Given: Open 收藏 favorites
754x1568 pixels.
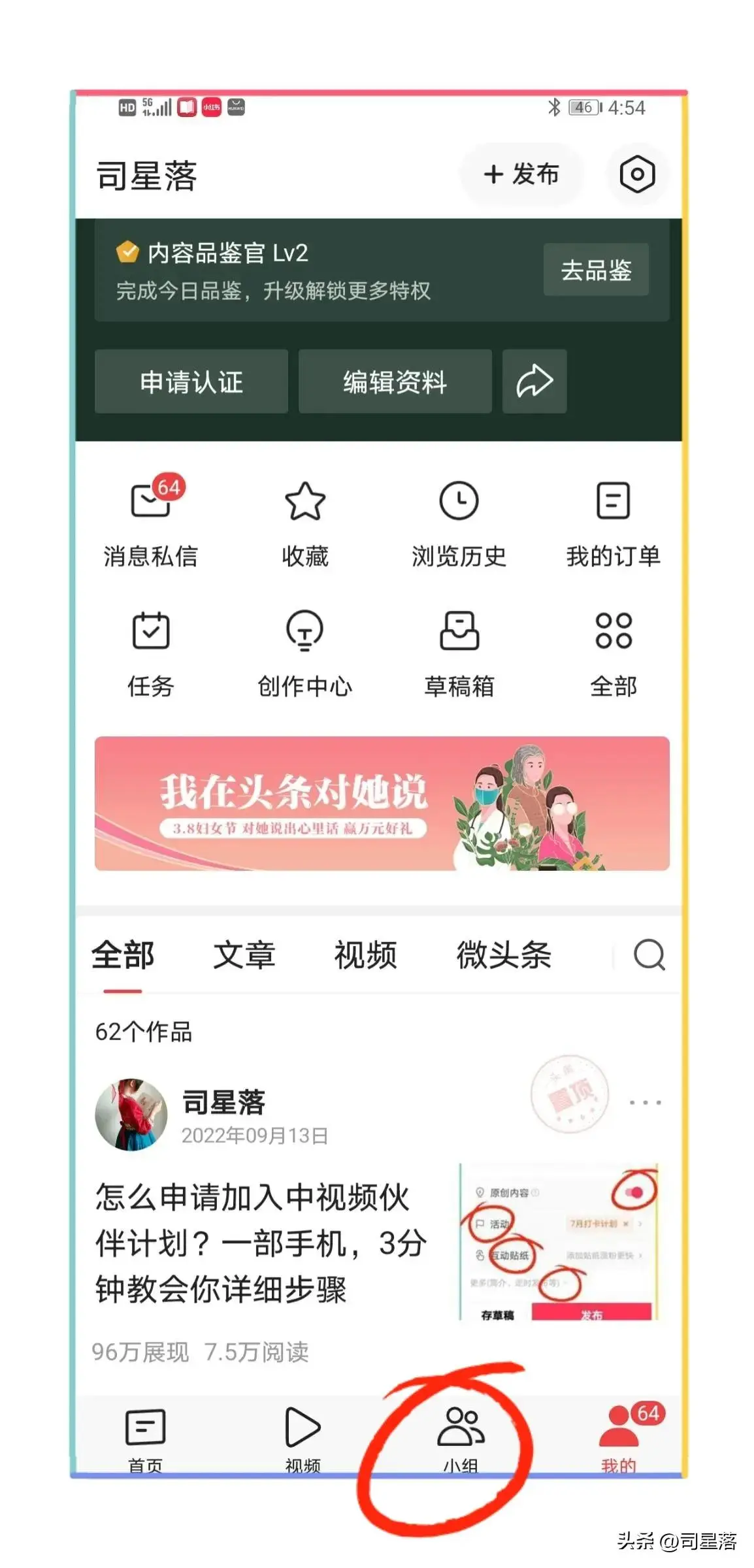Looking at the screenshot, I should click(x=304, y=521).
